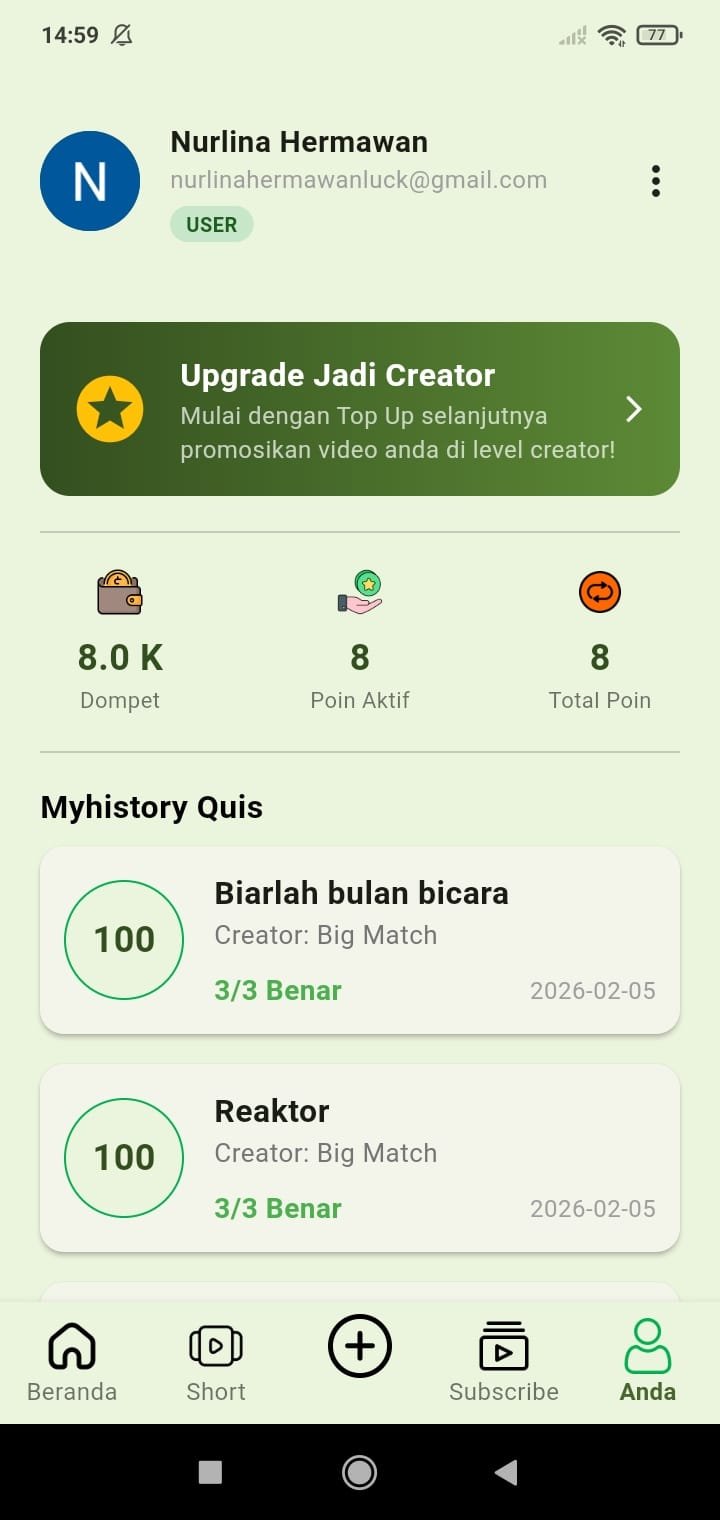The width and height of the screenshot is (720, 1520).
Task: Open the three-dot overflow menu
Action: pos(655,180)
